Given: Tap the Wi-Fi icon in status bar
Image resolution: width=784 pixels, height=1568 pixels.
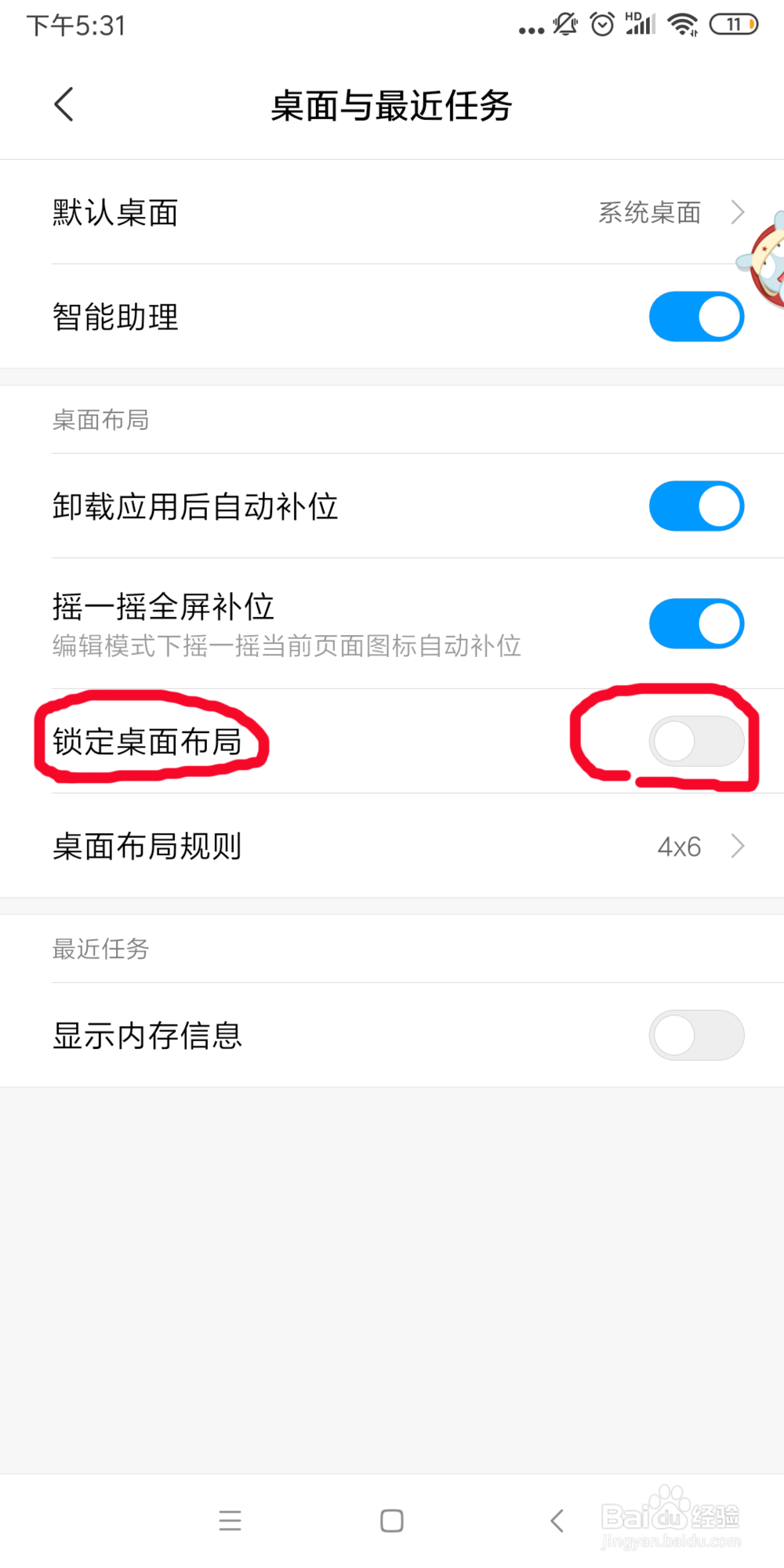Looking at the screenshot, I should point(681,24).
